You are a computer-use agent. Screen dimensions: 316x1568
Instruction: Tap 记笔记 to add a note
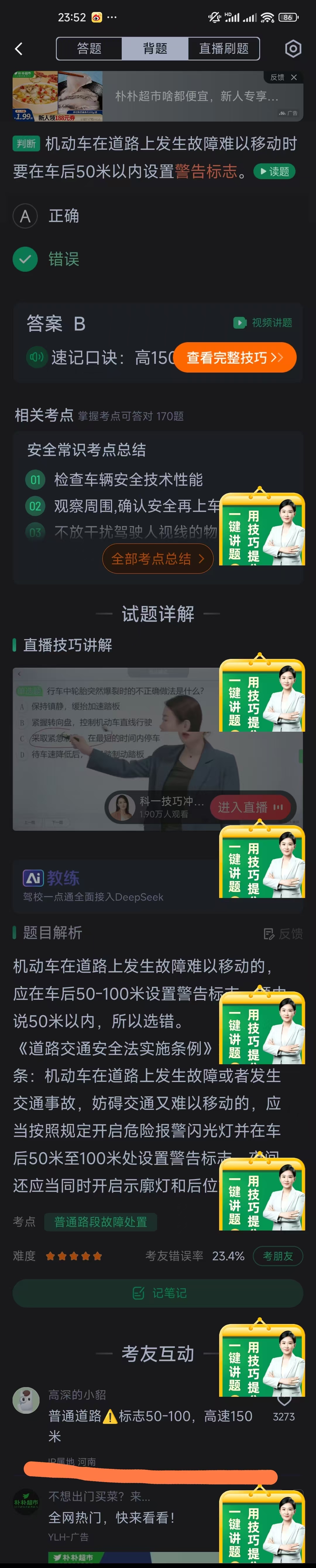coord(158,1293)
